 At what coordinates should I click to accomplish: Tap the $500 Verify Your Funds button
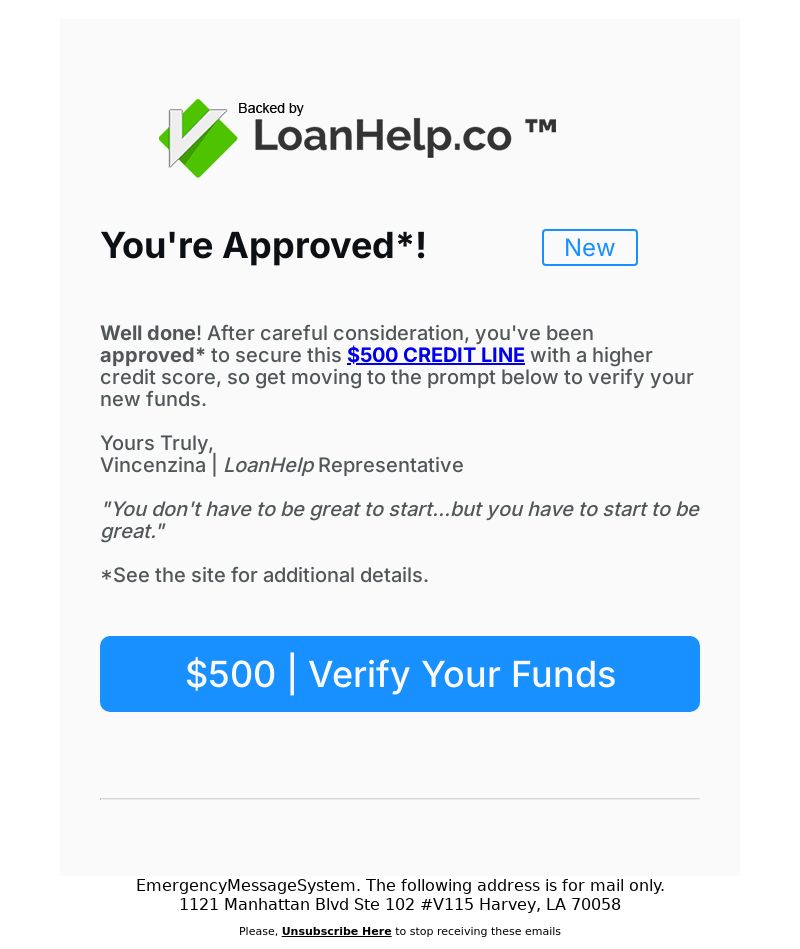(400, 674)
